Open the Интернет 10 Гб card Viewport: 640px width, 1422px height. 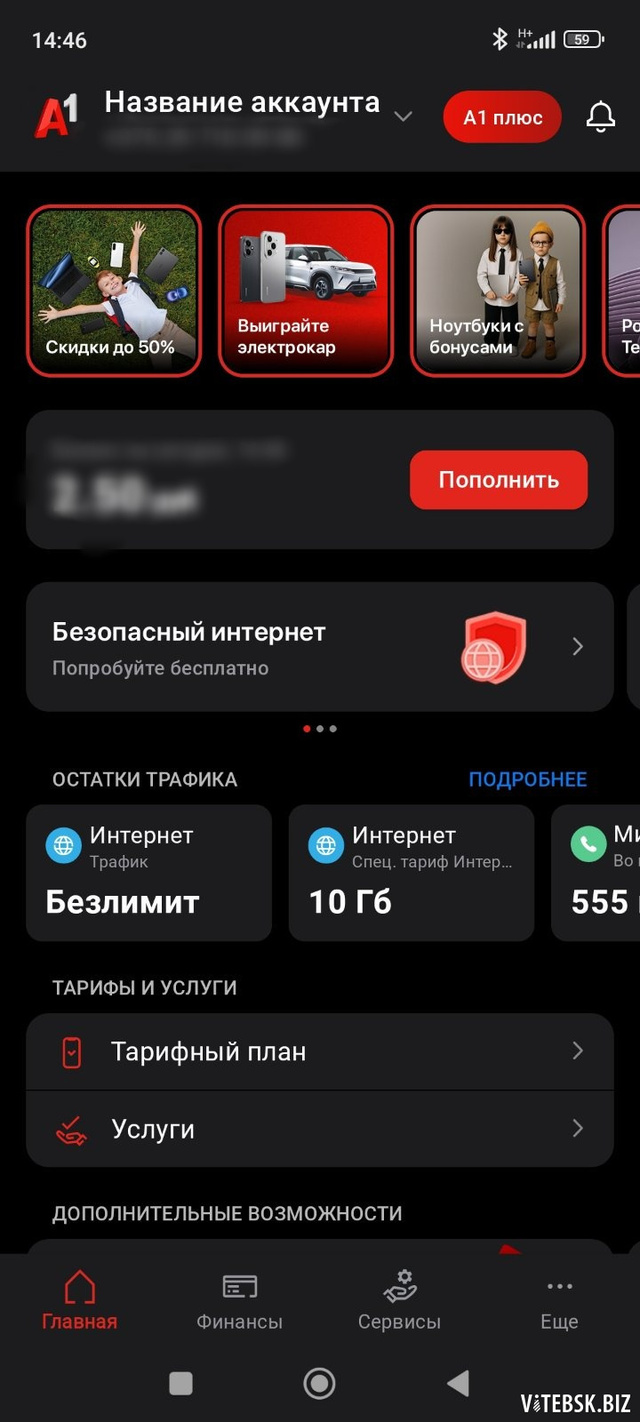click(412, 873)
